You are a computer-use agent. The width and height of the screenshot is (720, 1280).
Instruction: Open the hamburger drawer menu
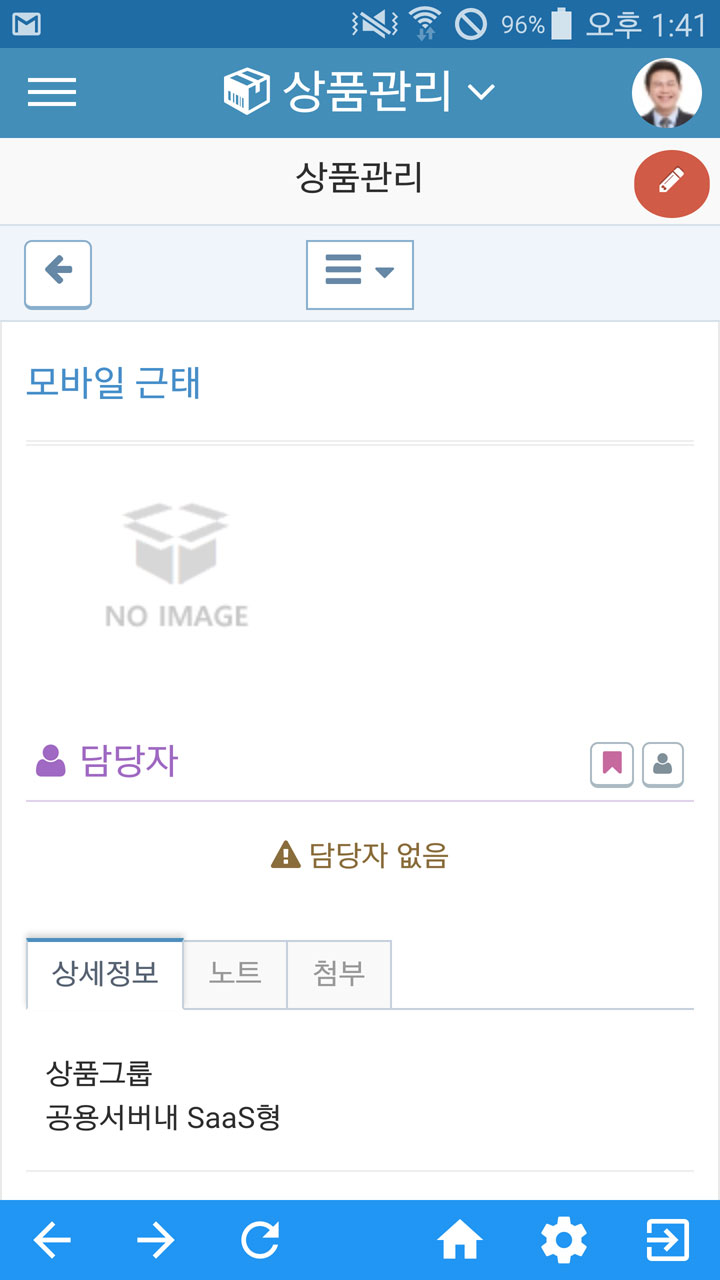pyautogui.click(x=52, y=92)
